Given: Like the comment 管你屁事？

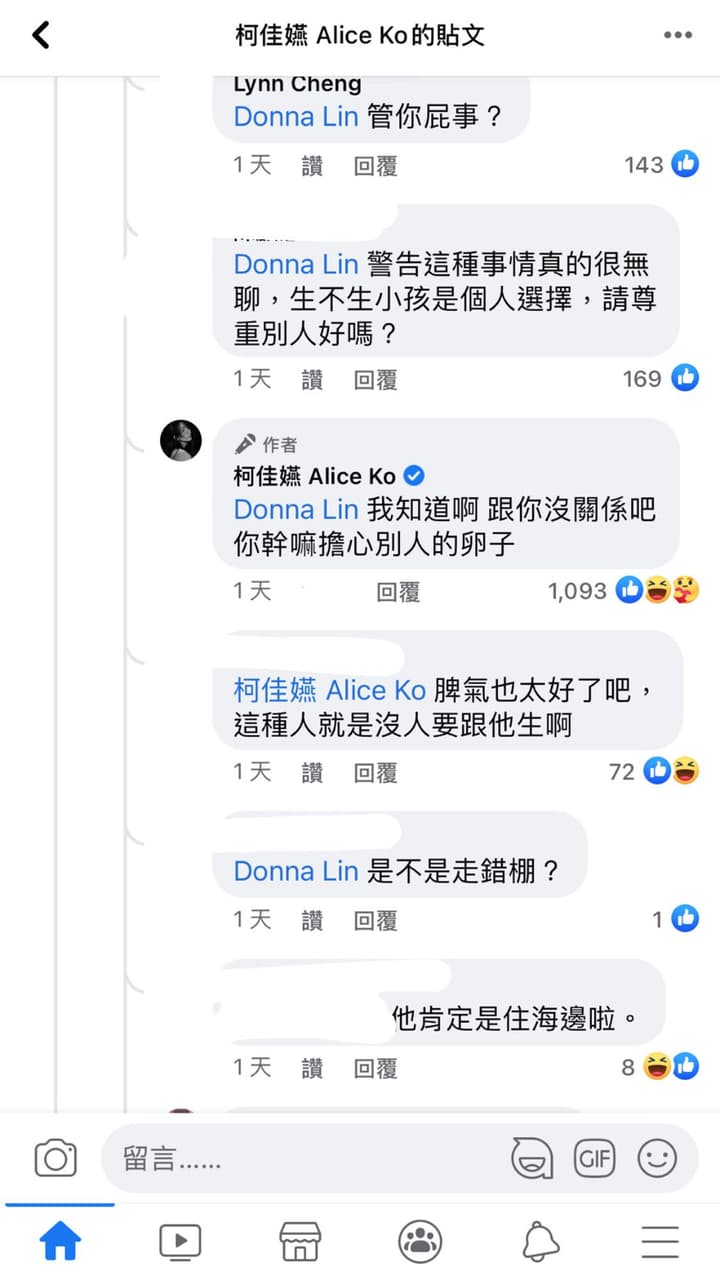Looking at the screenshot, I should (x=312, y=165).
